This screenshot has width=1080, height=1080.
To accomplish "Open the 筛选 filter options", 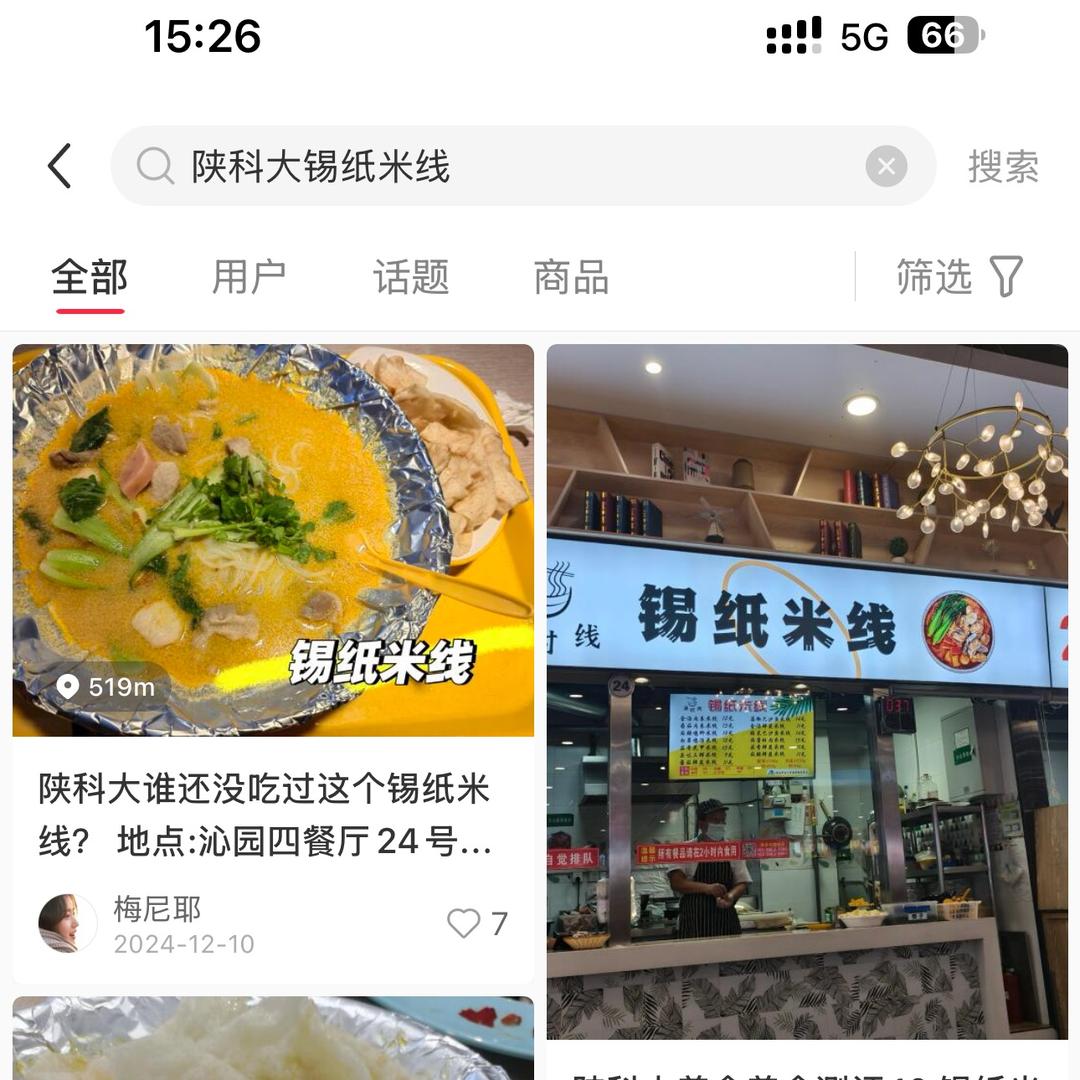I will click(959, 277).
